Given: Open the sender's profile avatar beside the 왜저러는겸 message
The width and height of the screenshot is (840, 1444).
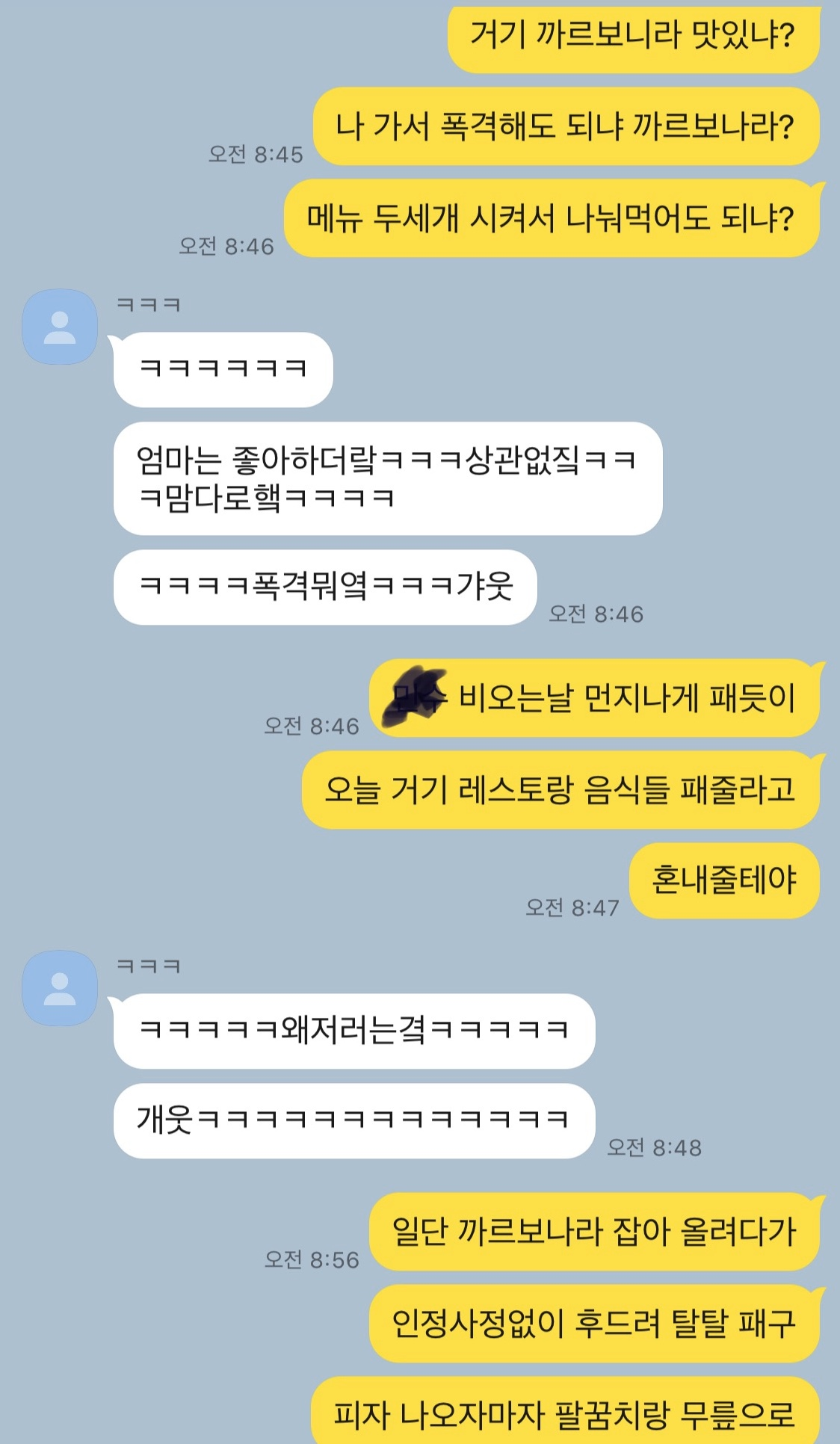Looking at the screenshot, I should pos(60,988).
